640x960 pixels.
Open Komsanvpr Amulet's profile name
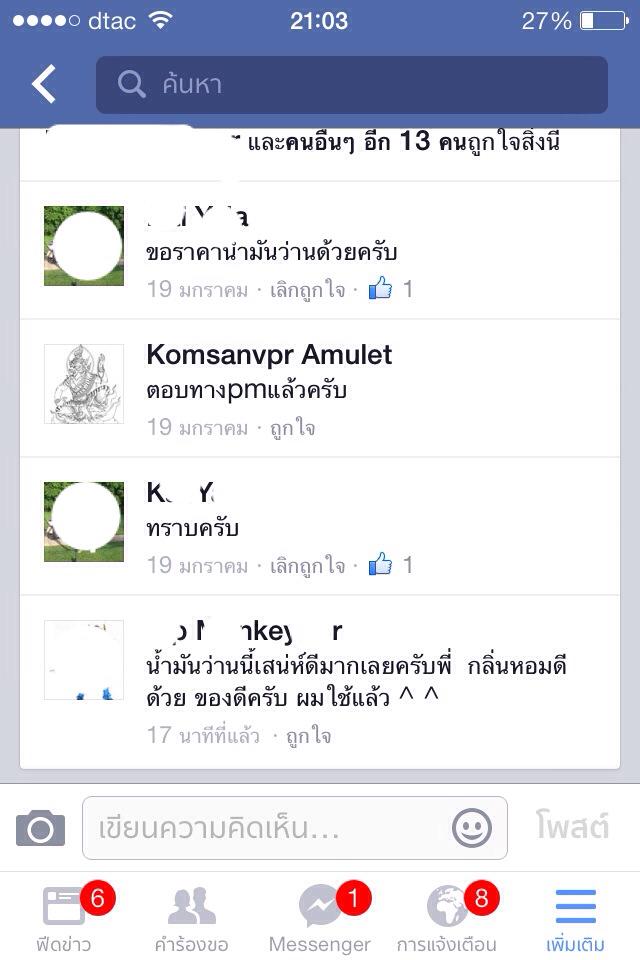point(269,354)
